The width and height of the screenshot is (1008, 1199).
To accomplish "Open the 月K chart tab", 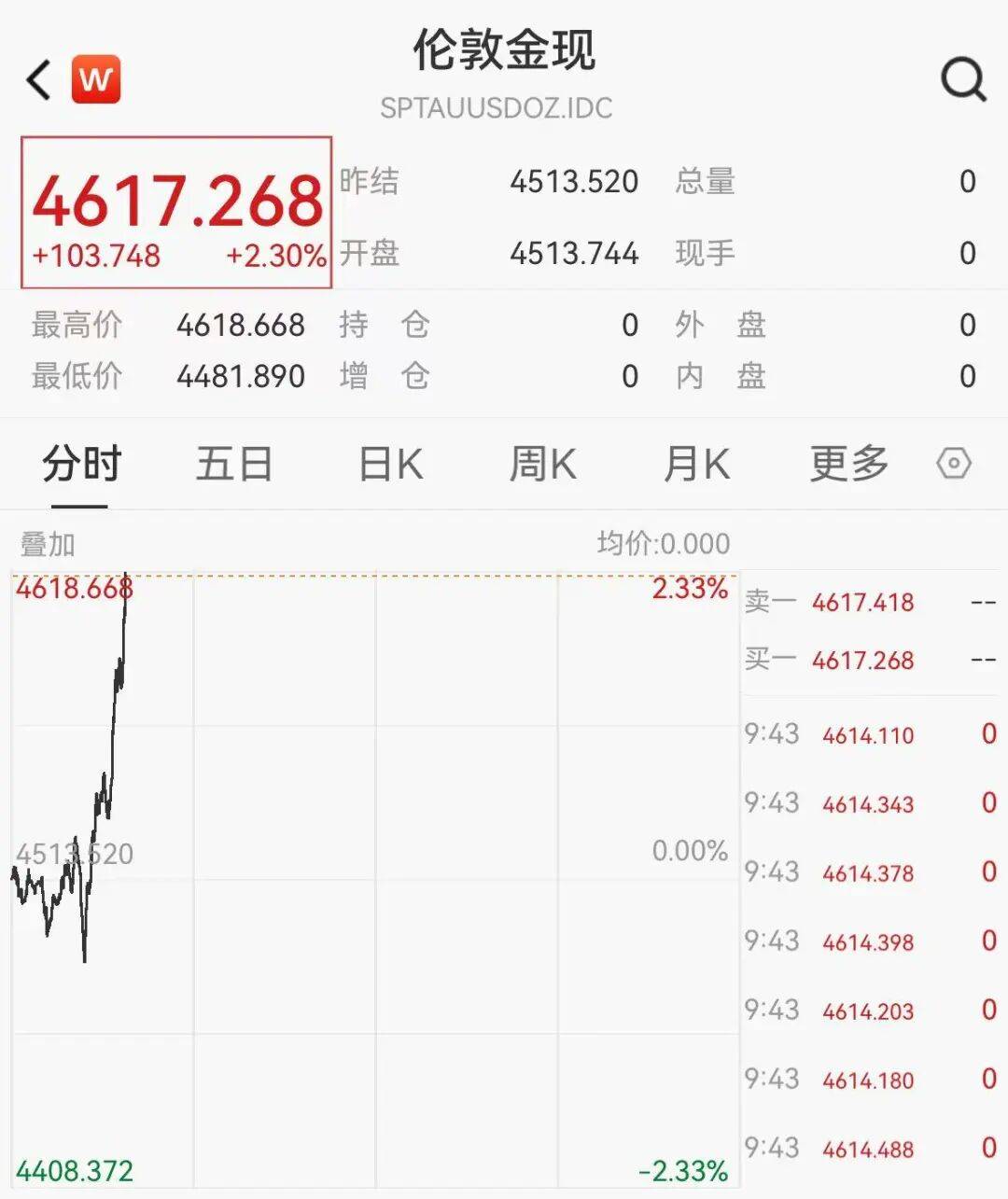I will [x=695, y=464].
